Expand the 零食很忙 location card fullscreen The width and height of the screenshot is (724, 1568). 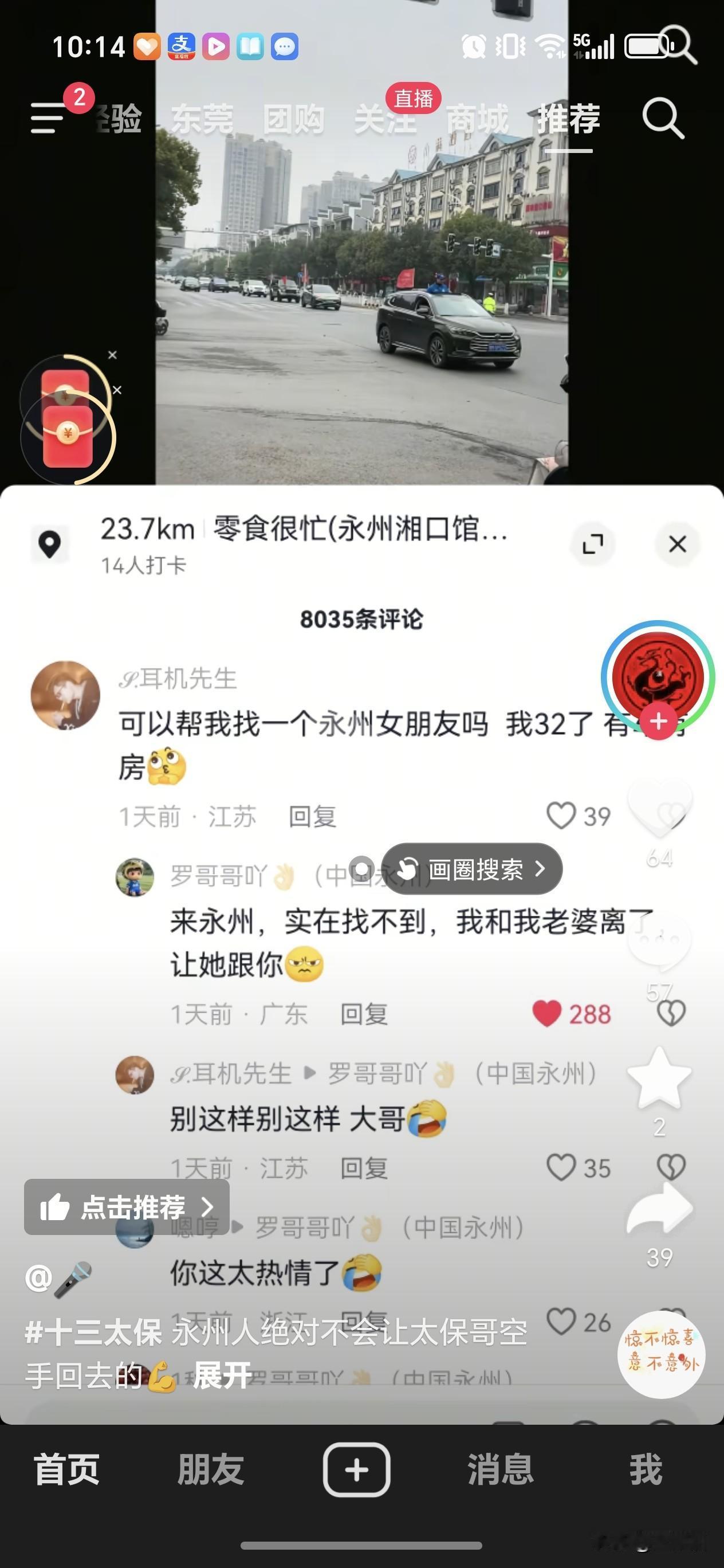[x=592, y=543]
